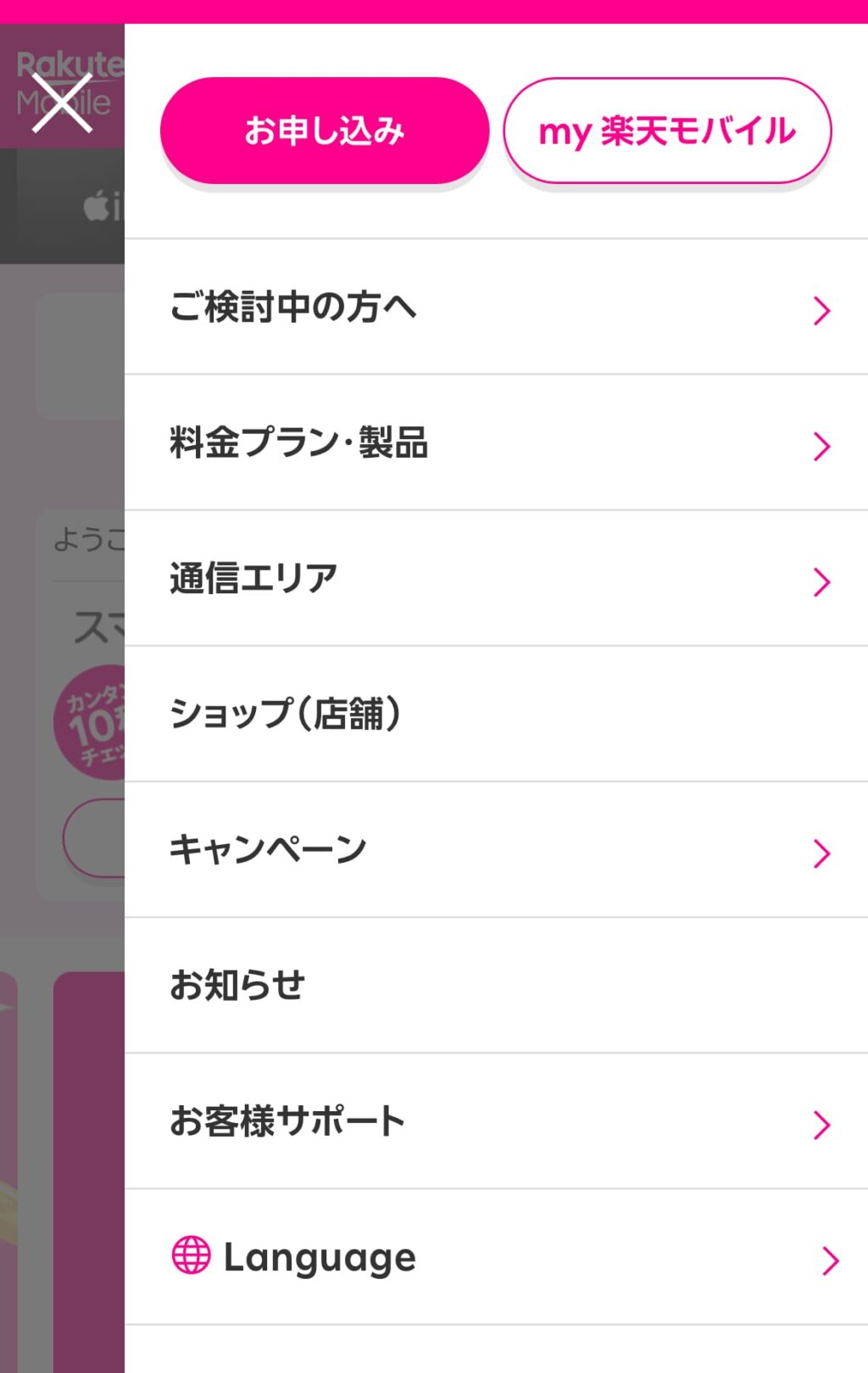Expand the ご検討中の方へ menu row

(496, 308)
